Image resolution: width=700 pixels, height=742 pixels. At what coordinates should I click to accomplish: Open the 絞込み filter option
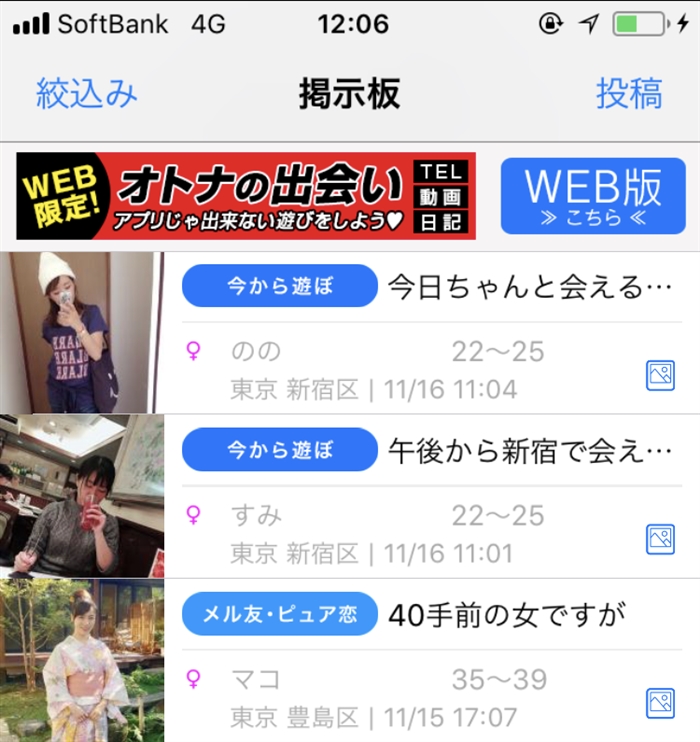tap(87, 94)
